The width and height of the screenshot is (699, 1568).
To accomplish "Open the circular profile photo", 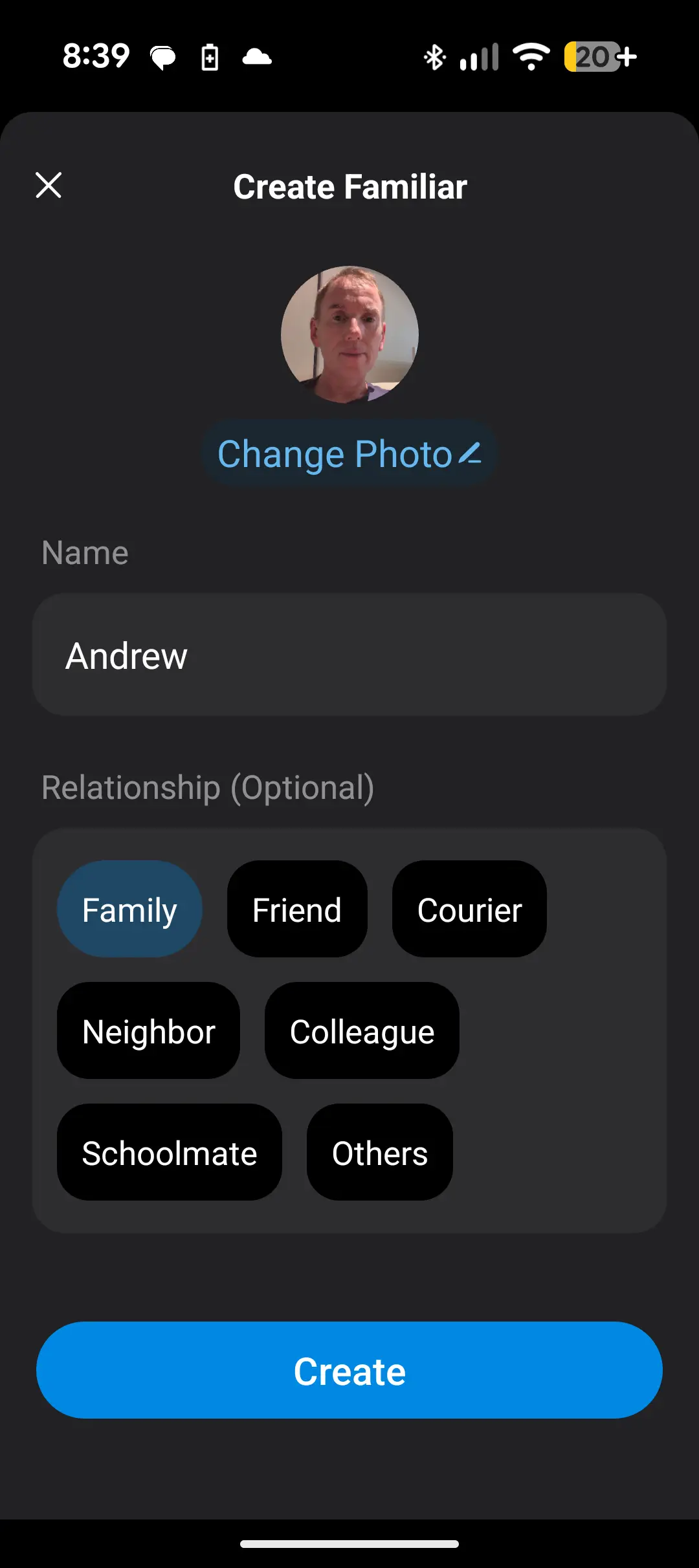I will click(349, 334).
